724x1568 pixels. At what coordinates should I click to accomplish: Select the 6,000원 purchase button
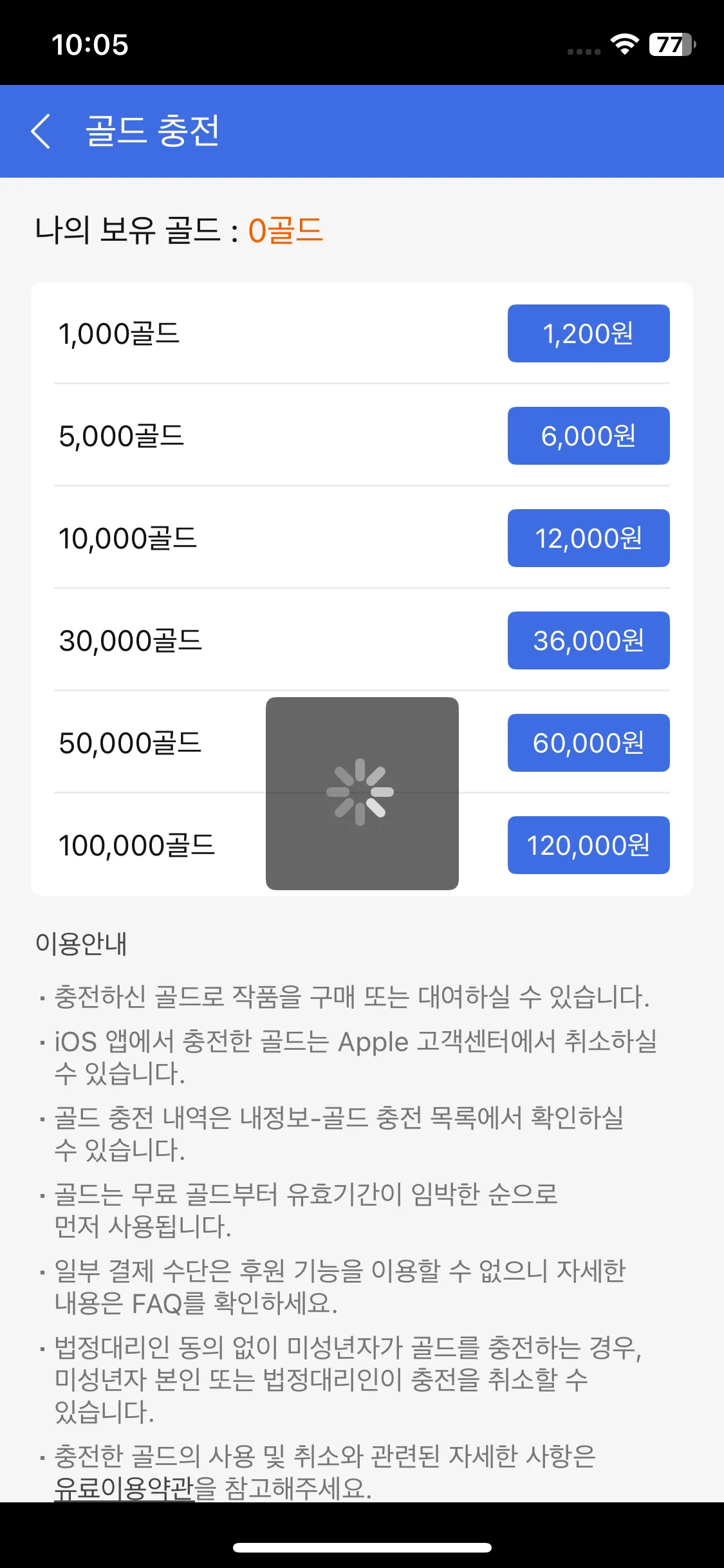(x=588, y=436)
